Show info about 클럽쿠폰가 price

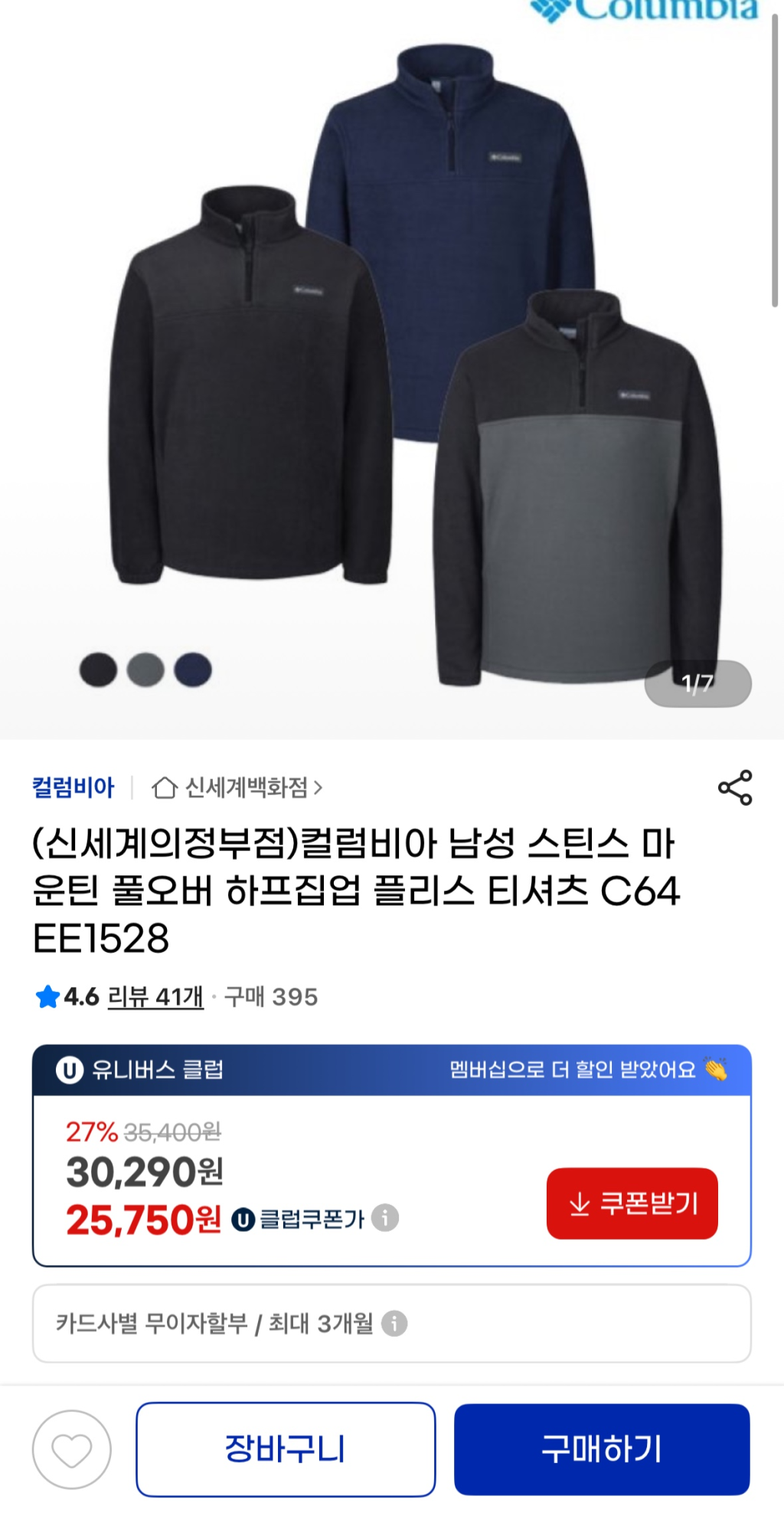pos(385,1218)
